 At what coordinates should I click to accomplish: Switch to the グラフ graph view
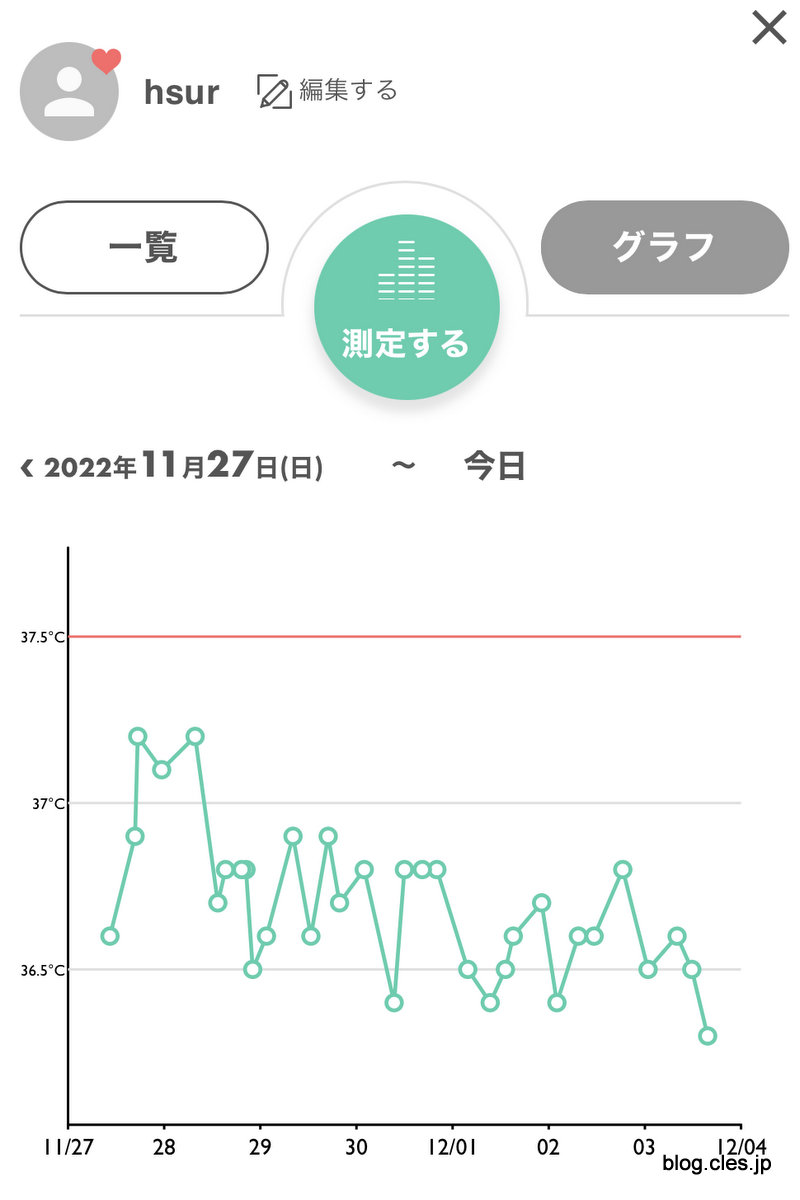(664, 247)
